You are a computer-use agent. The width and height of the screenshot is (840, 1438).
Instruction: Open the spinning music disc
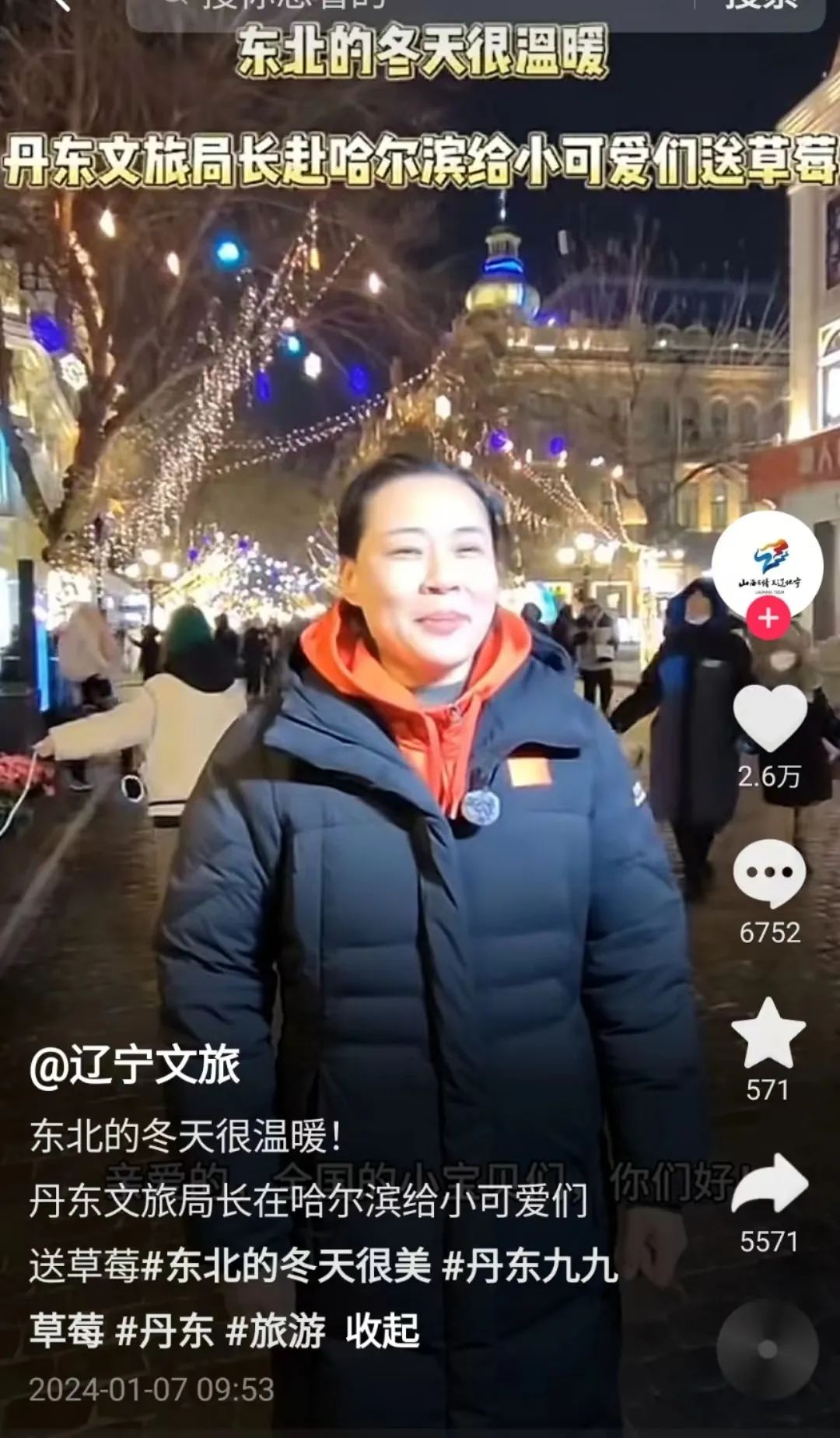click(x=767, y=1349)
